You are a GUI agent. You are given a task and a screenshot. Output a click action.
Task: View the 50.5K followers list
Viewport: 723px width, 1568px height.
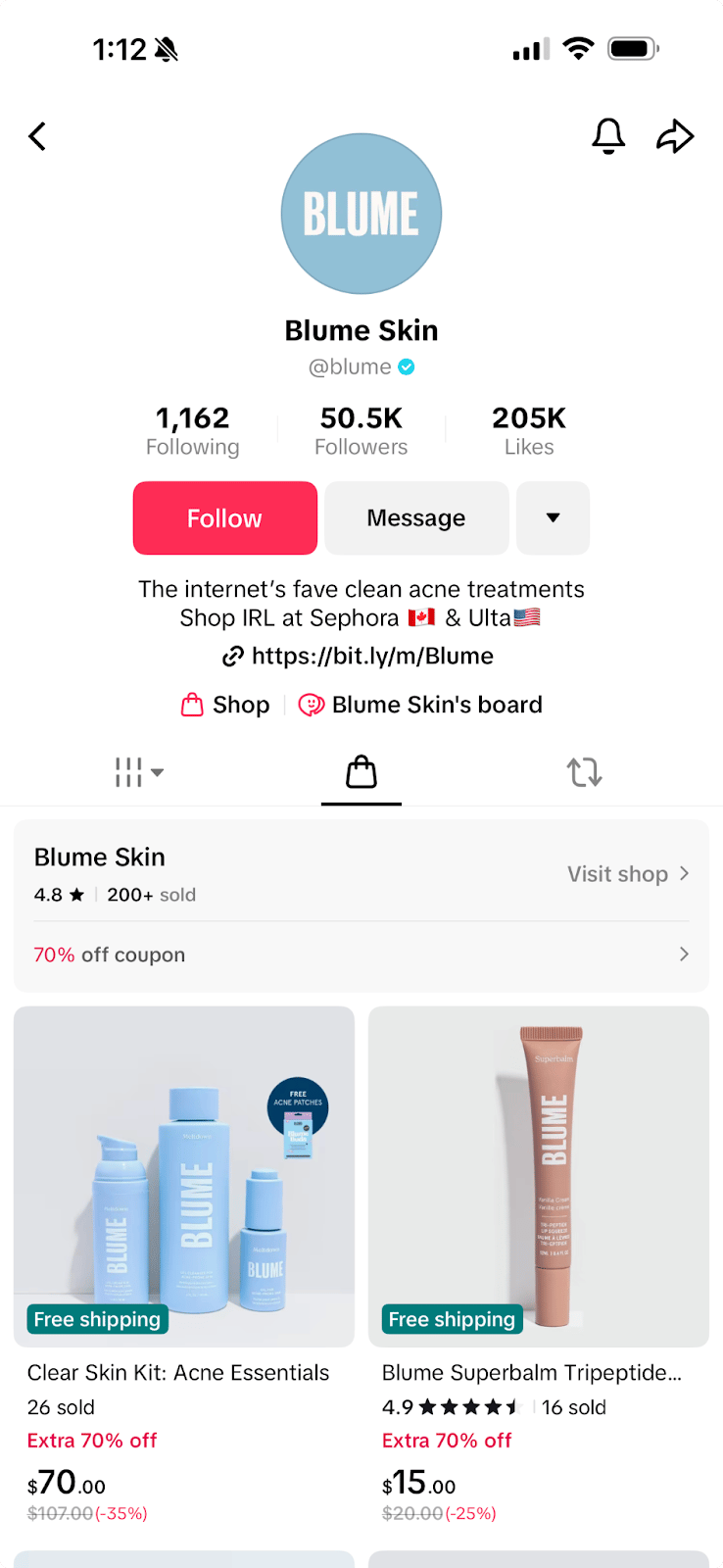(361, 430)
